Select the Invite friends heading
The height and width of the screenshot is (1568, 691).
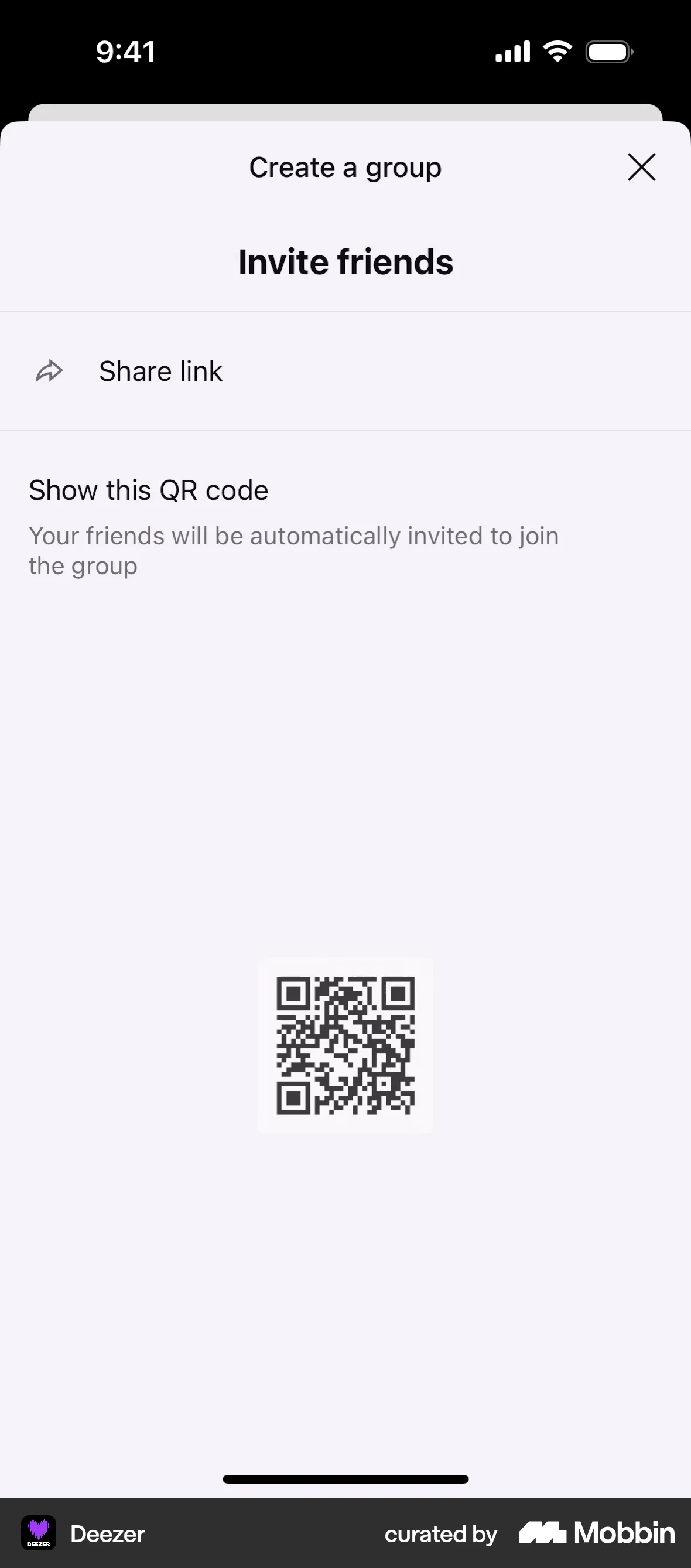[345, 262]
